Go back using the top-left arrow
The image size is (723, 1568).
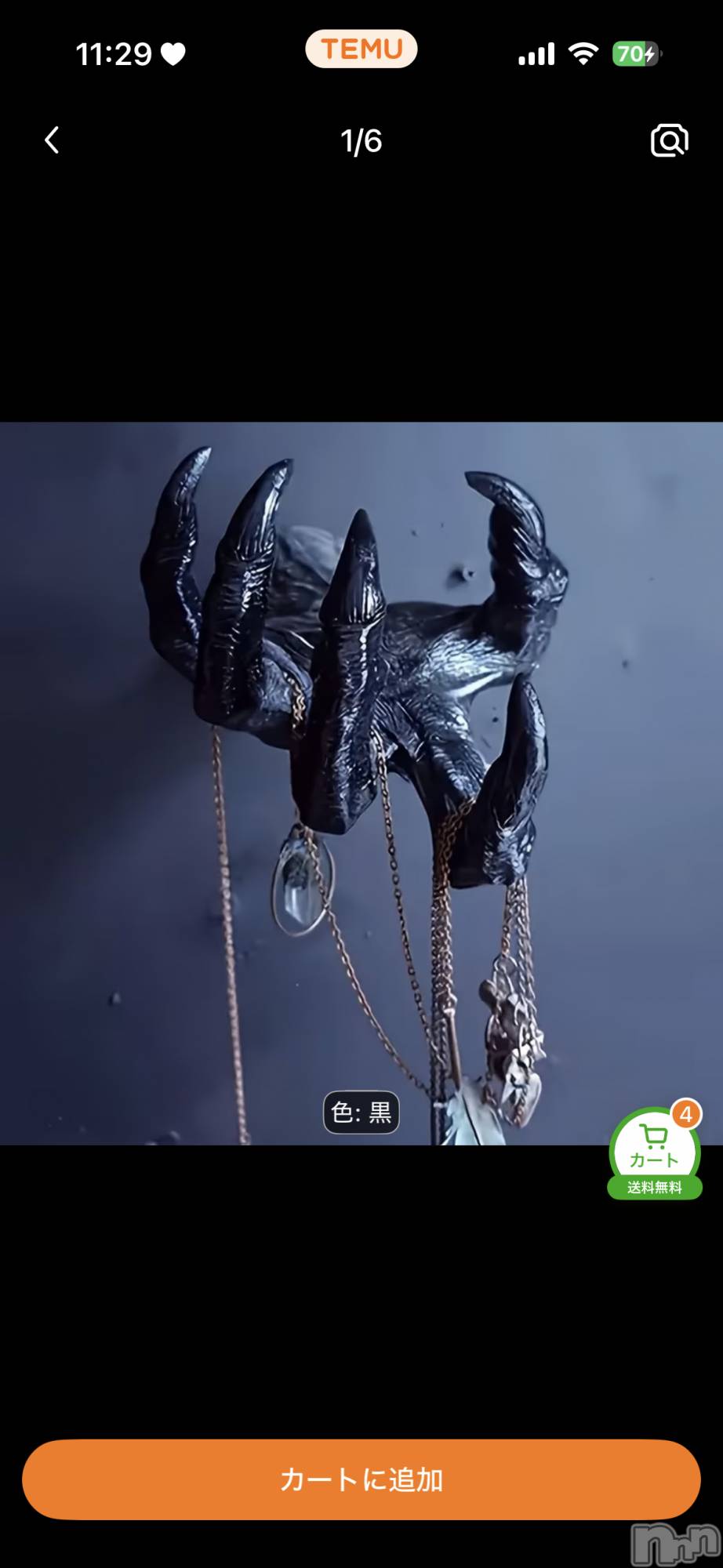pos(52,140)
